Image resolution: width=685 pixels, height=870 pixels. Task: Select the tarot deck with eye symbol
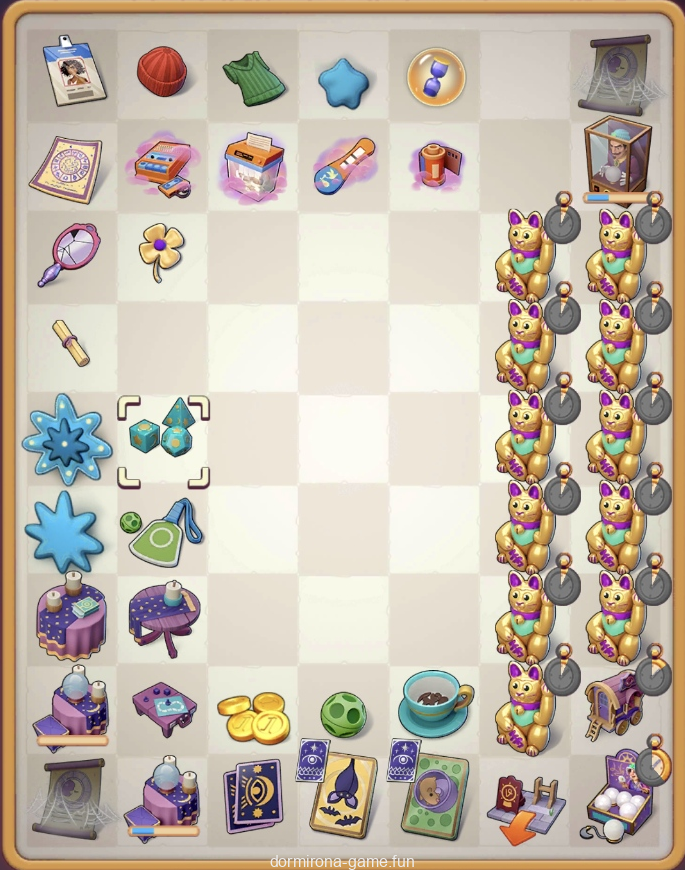(x=252, y=795)
